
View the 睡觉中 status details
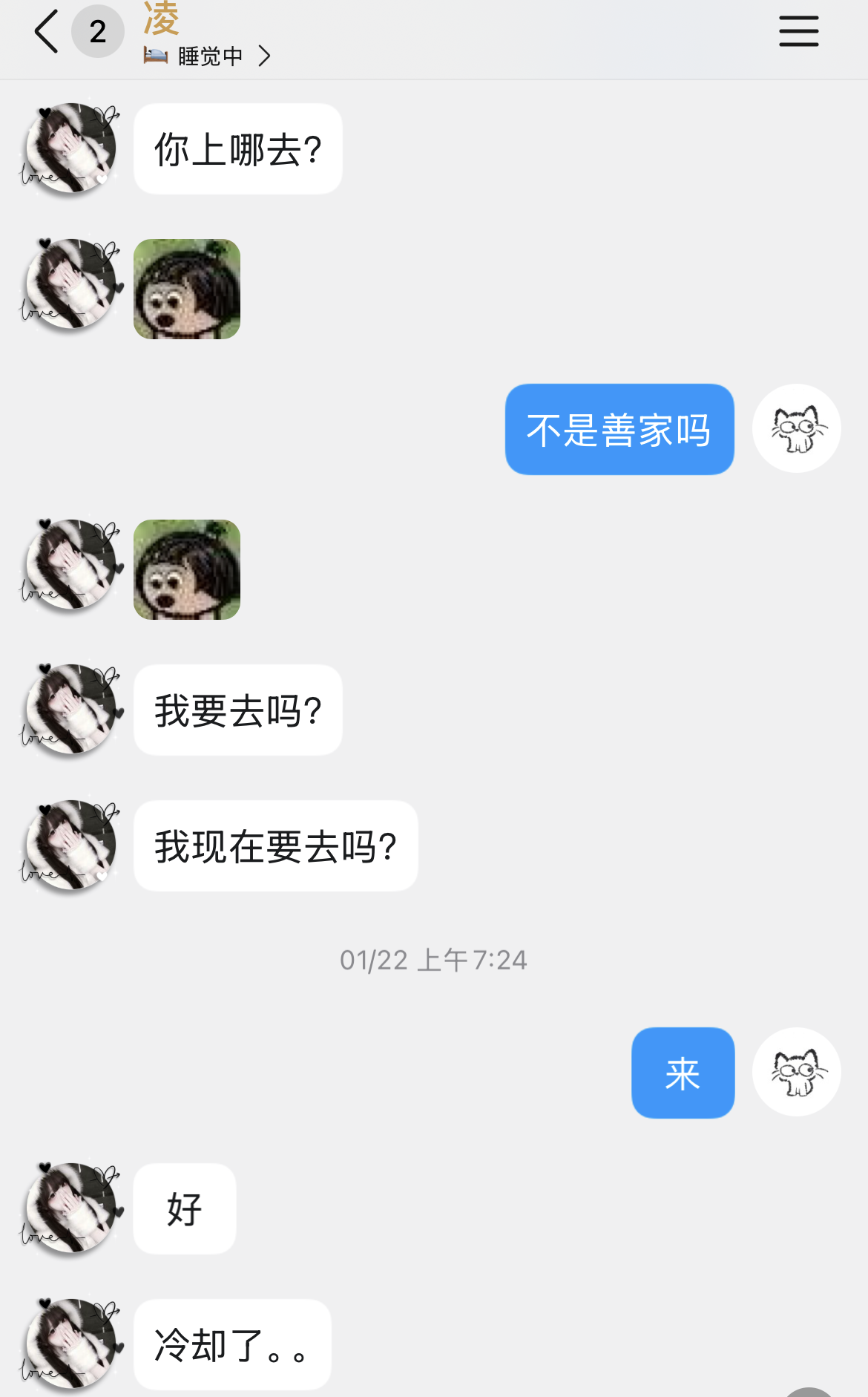pos(208,56)
